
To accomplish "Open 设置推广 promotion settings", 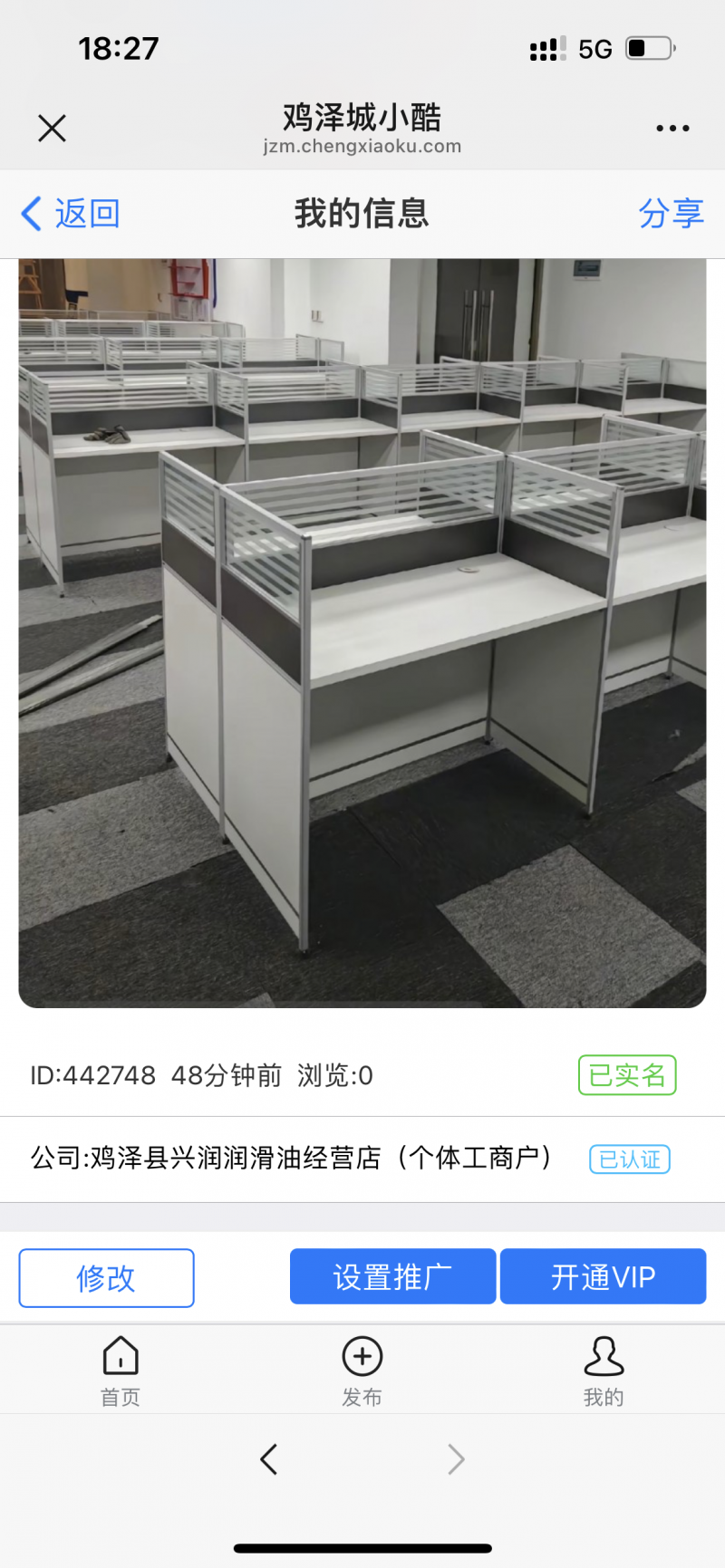I will 392,1276.
